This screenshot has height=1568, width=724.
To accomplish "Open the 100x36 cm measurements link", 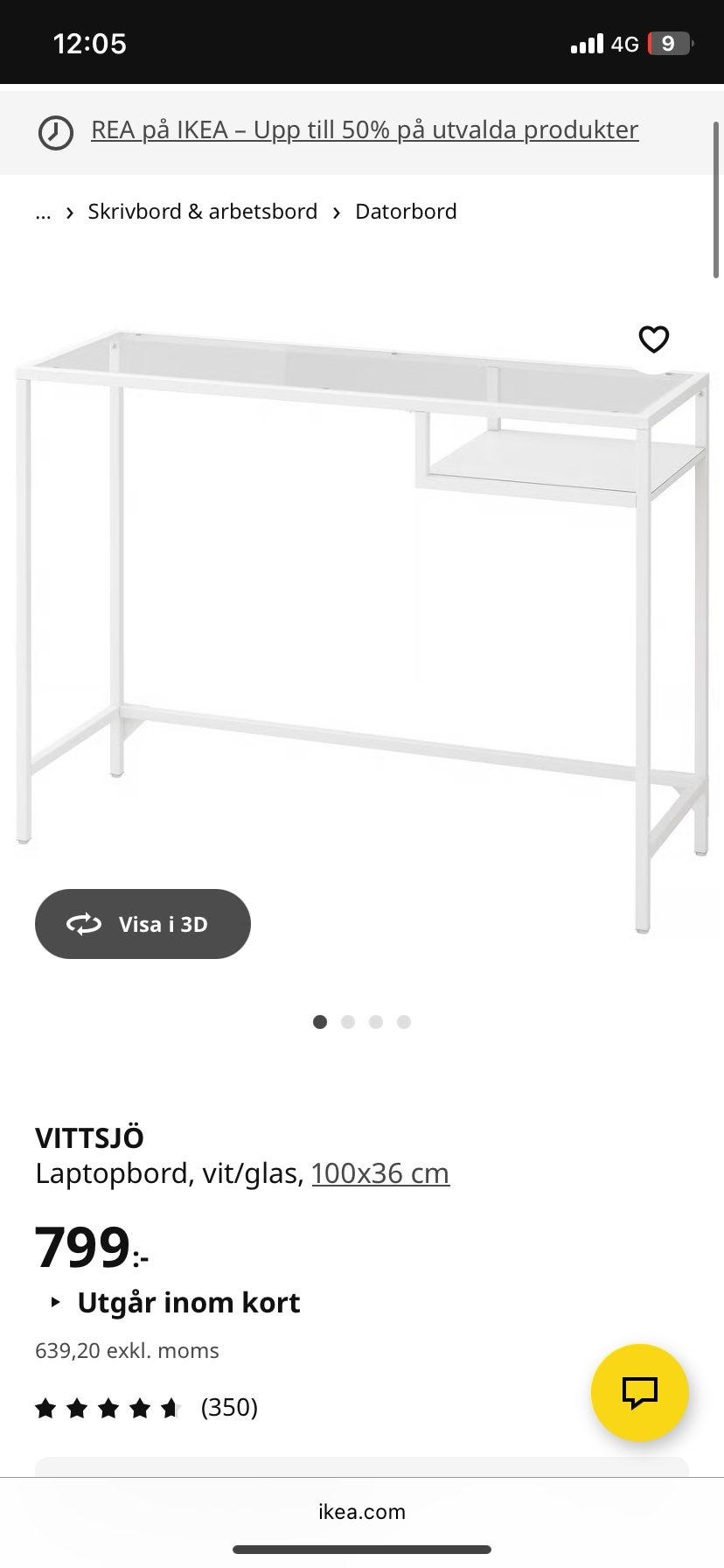I will (380, 1173).
